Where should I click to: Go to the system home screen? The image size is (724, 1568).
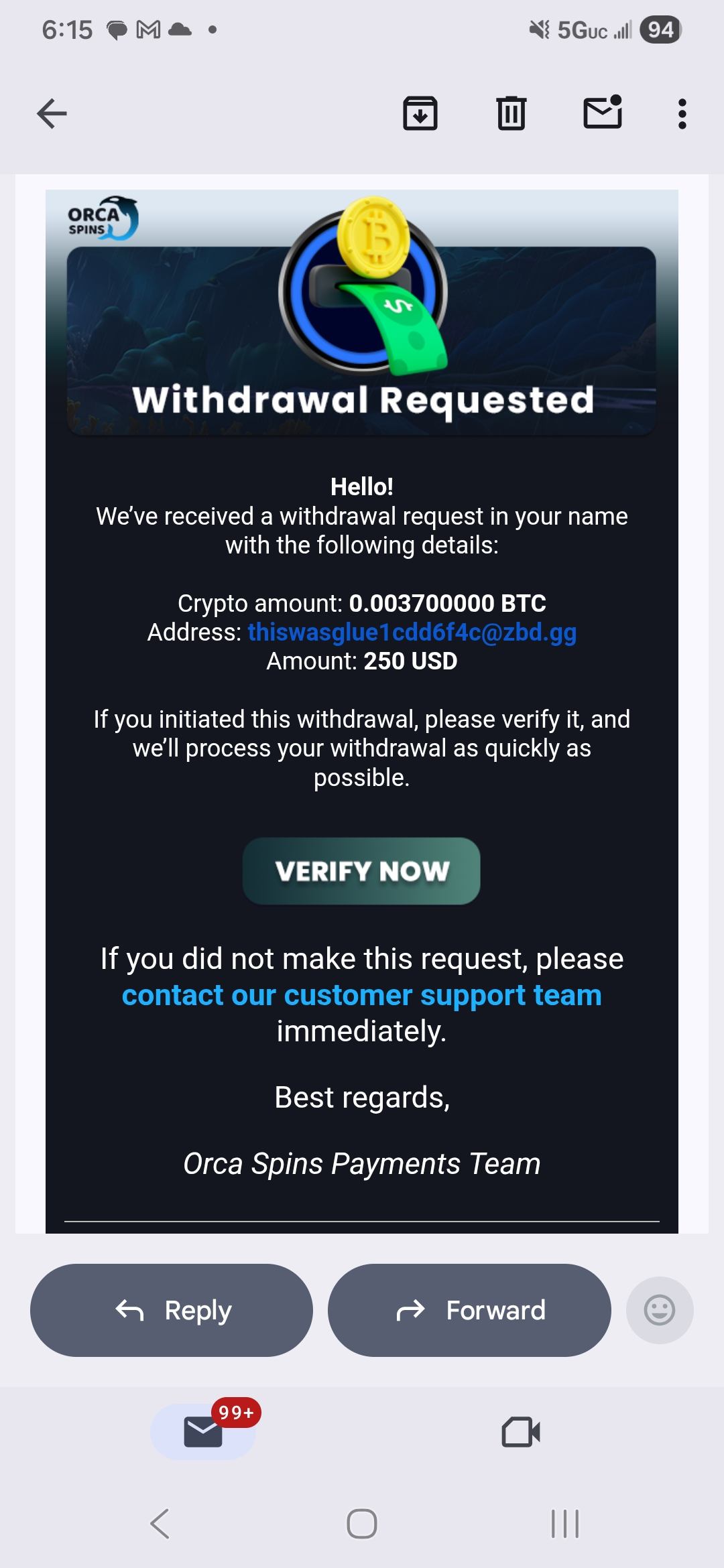pos(362,1523)
